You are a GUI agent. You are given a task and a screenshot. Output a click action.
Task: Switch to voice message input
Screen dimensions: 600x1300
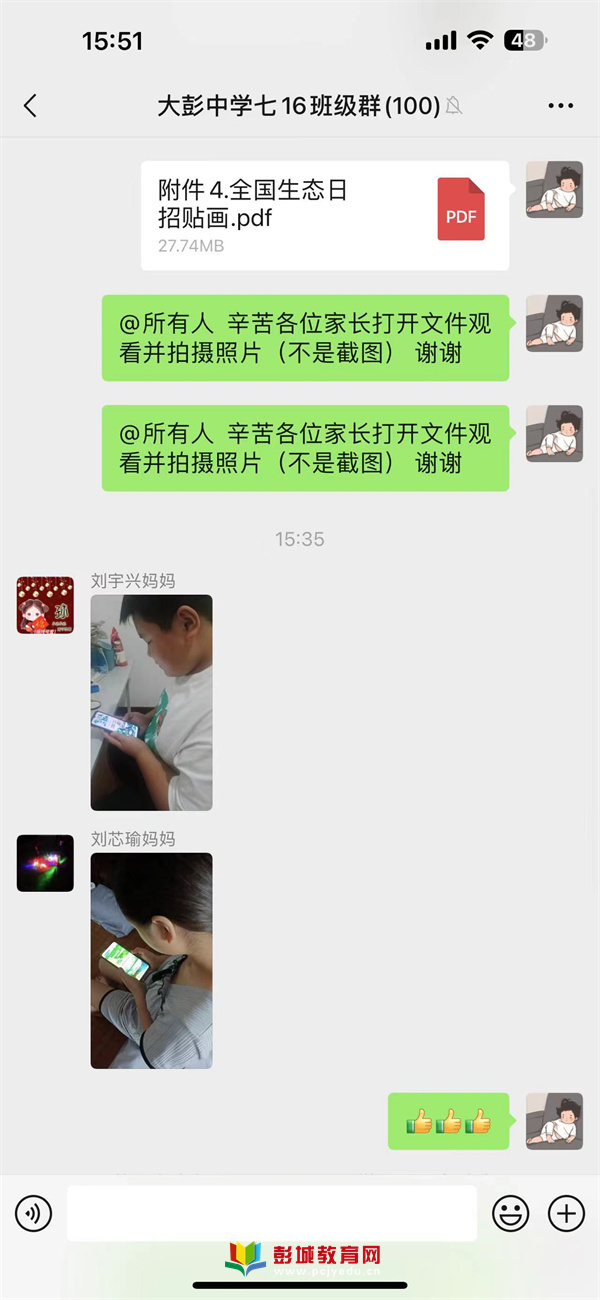(x=33, y=1214)
